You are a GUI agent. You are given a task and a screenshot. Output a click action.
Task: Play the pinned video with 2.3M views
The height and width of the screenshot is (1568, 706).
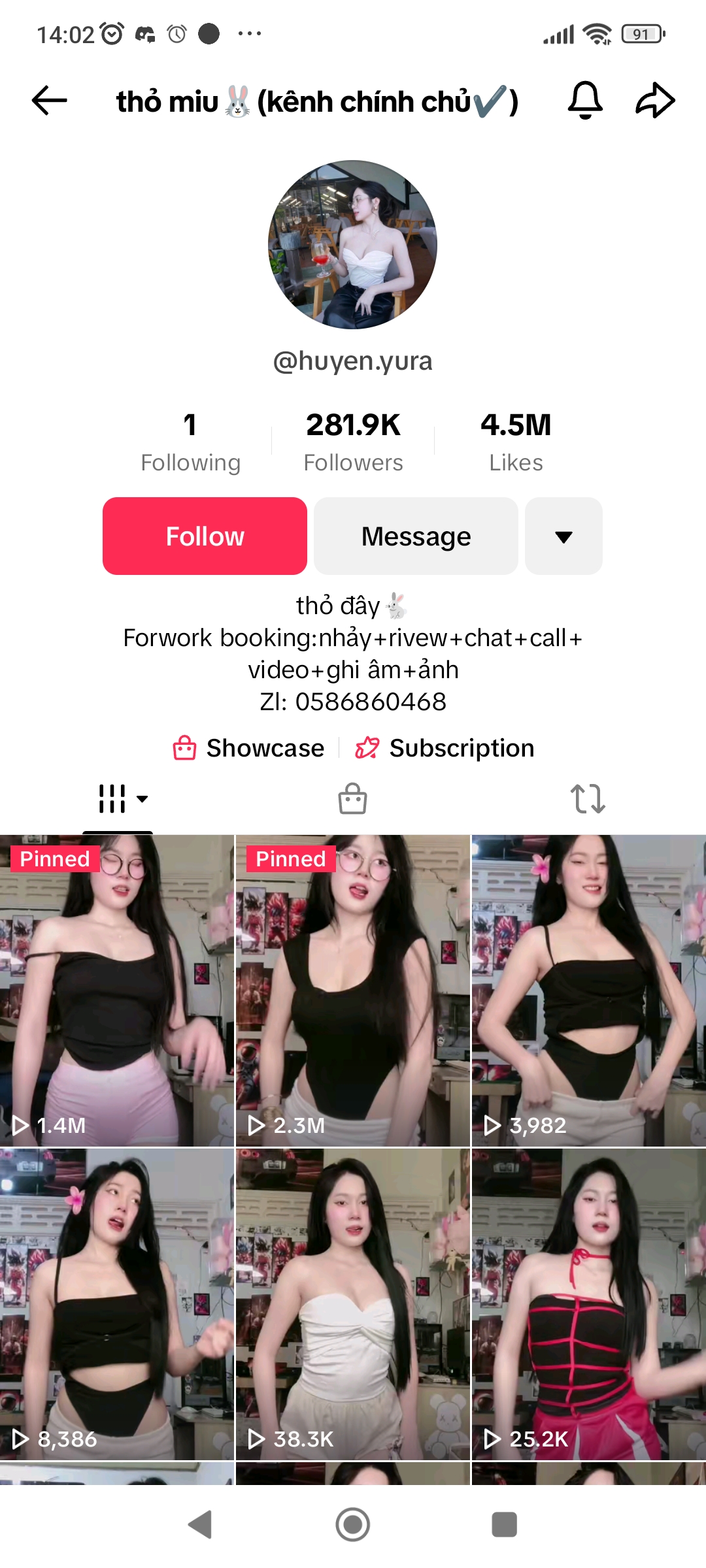(x=353, y=990)
